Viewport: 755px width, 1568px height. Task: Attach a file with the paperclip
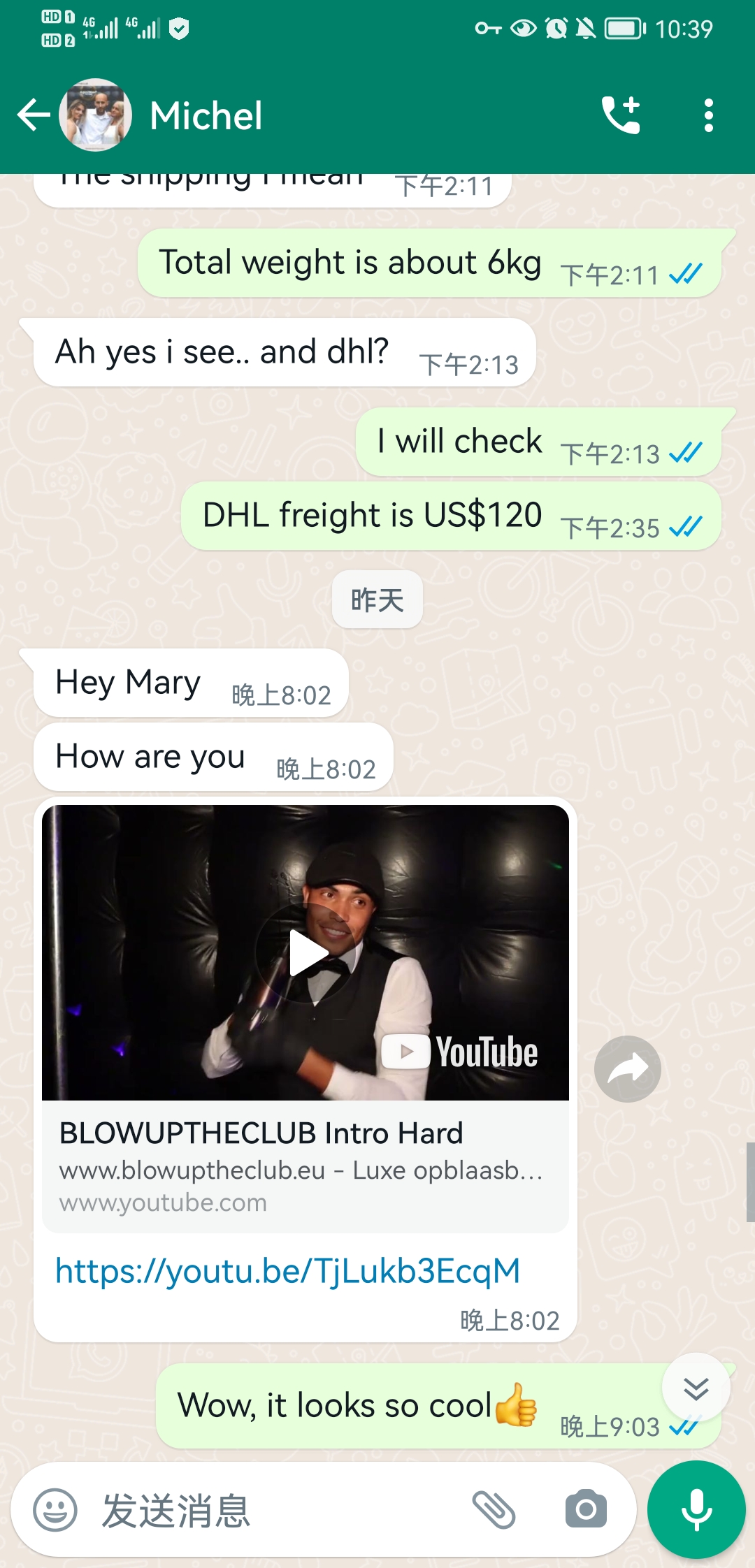click(494, 1509)
